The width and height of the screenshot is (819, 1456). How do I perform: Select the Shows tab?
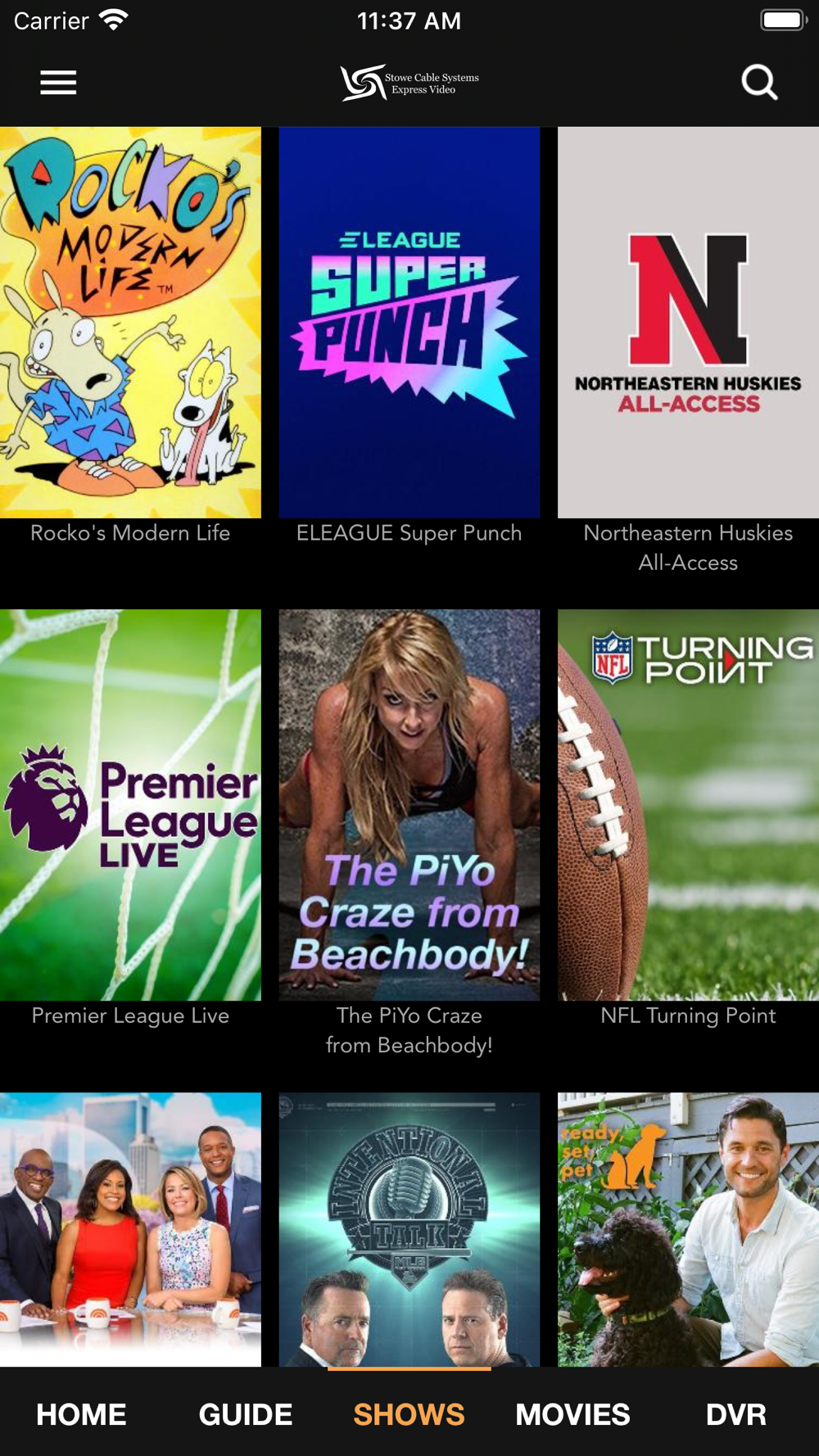(x=409, y=1414)
